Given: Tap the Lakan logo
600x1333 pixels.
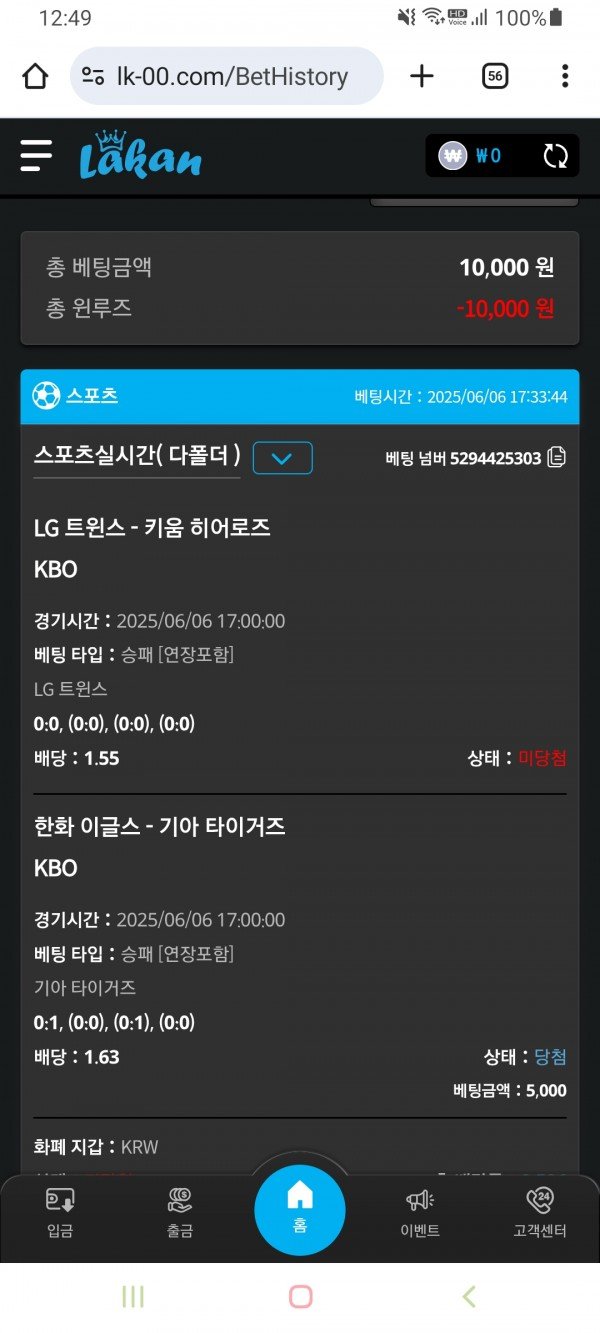Looking at the screenshot, I should point(140,156).
